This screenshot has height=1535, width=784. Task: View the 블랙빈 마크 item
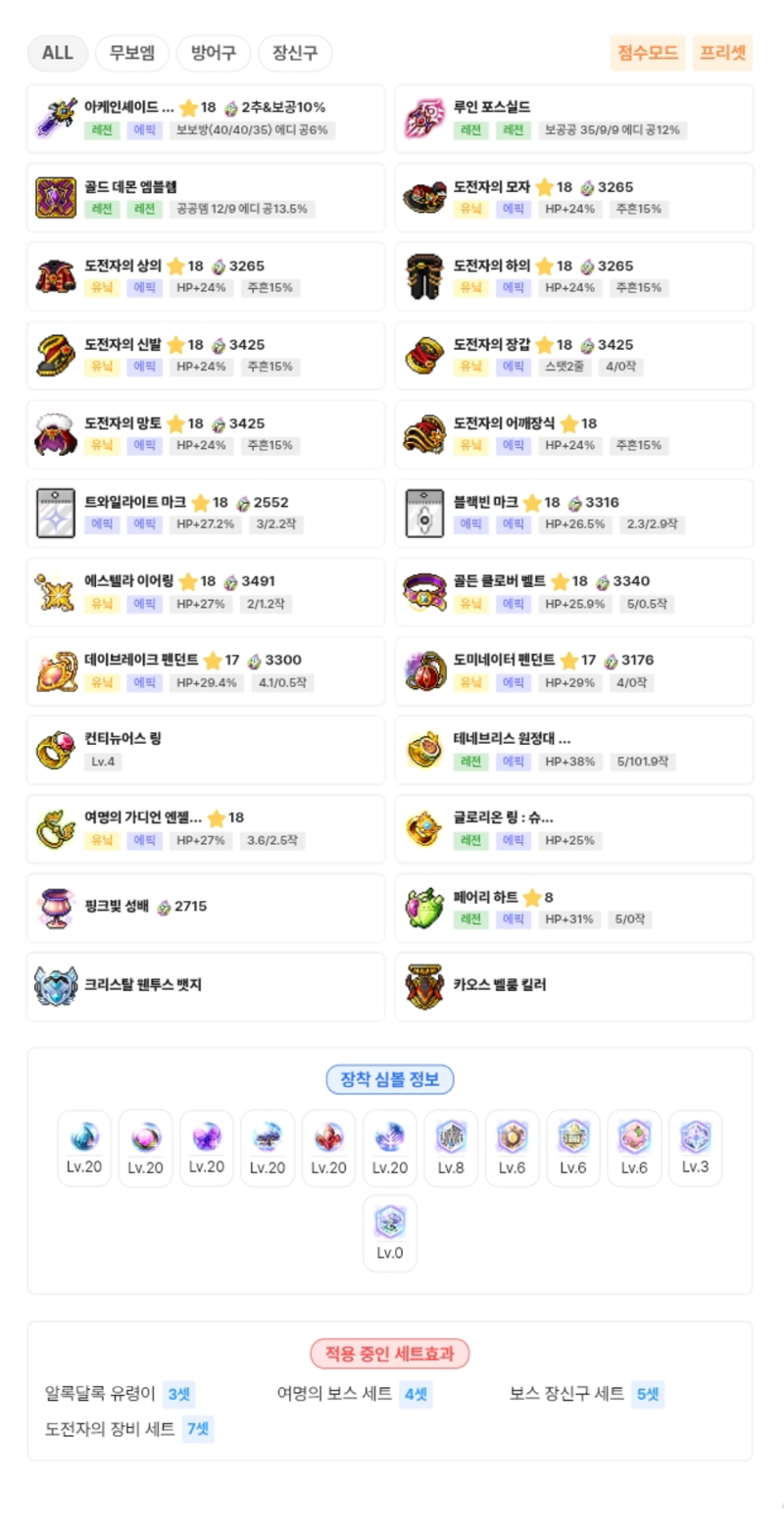[574, 514]
